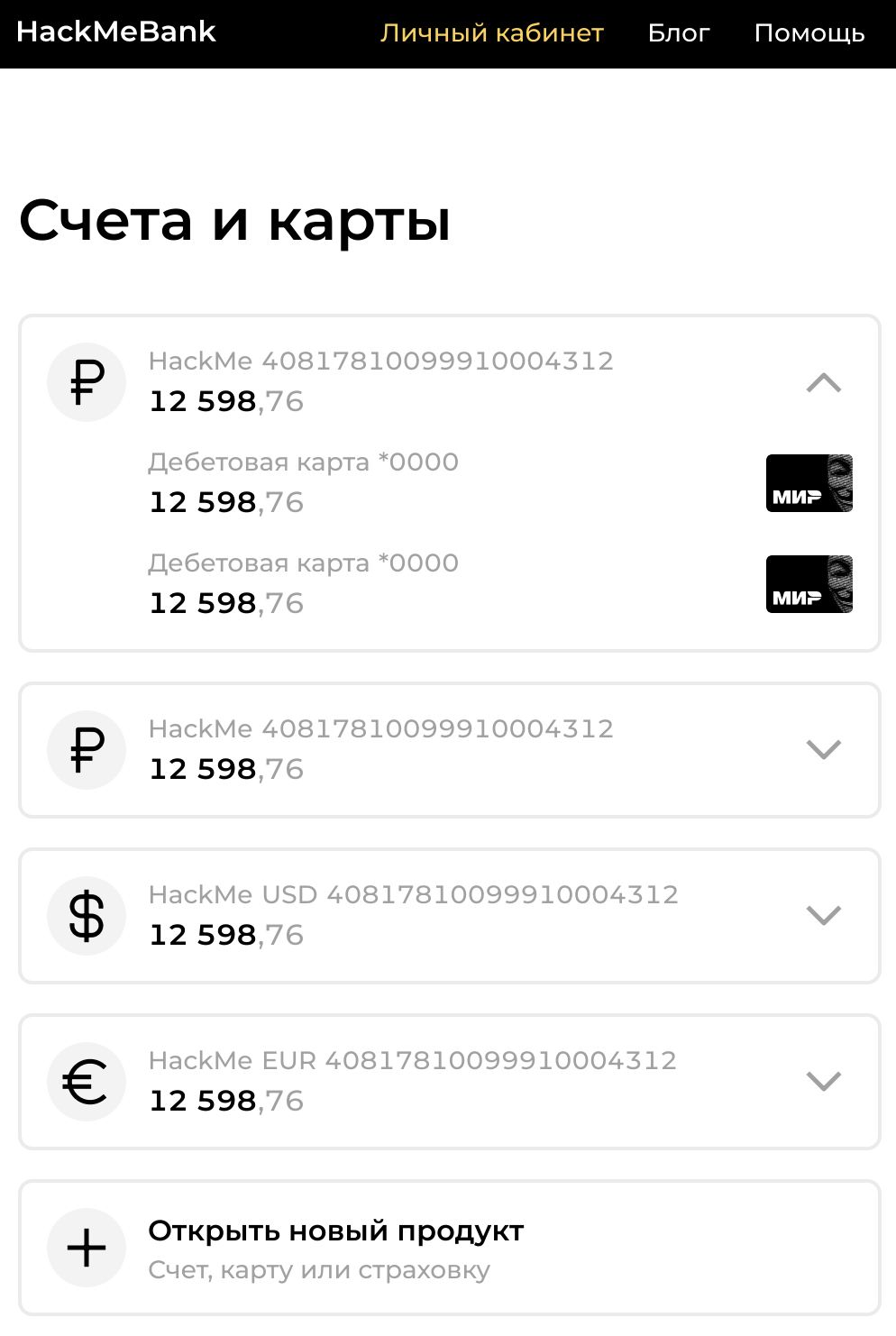This screenshot has width=896, height=1336.
Task: Go to the Блог page
Action: coord(678,33)
